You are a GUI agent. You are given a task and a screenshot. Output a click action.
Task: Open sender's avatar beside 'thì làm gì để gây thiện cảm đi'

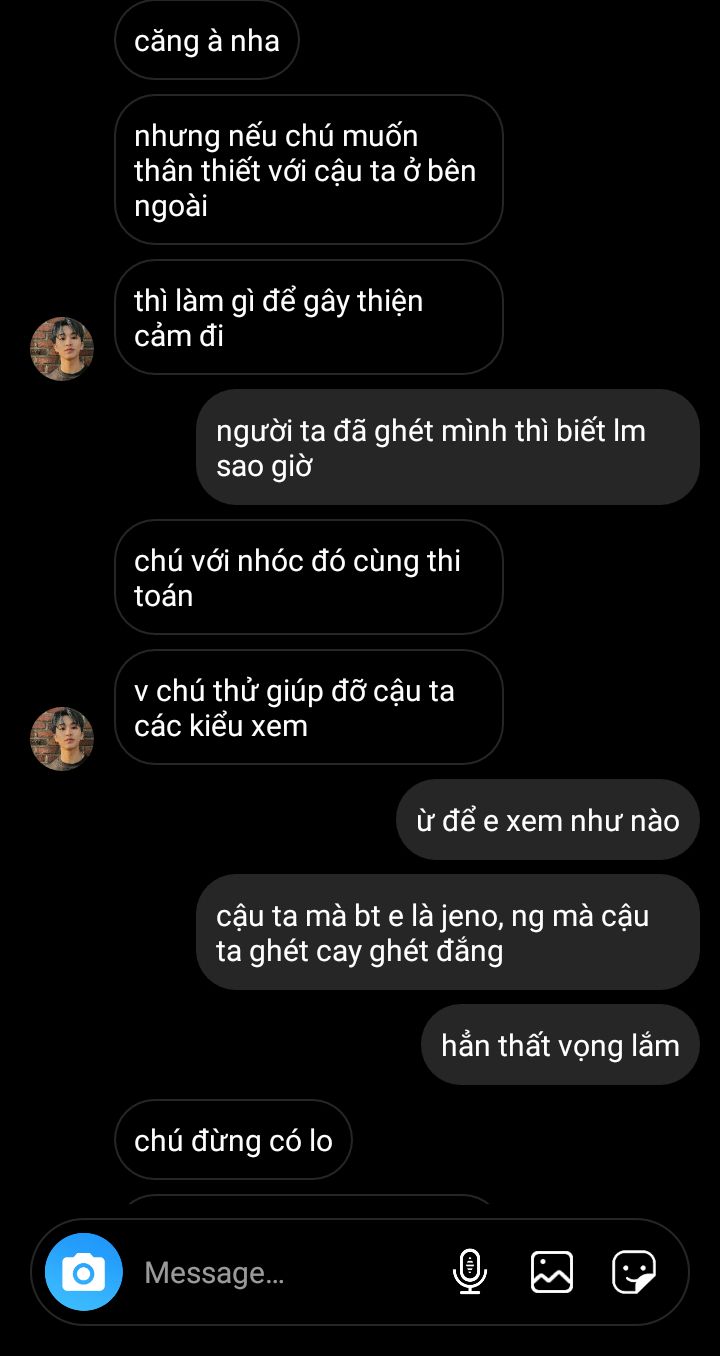pyautogui.click(x=62, y=349)
